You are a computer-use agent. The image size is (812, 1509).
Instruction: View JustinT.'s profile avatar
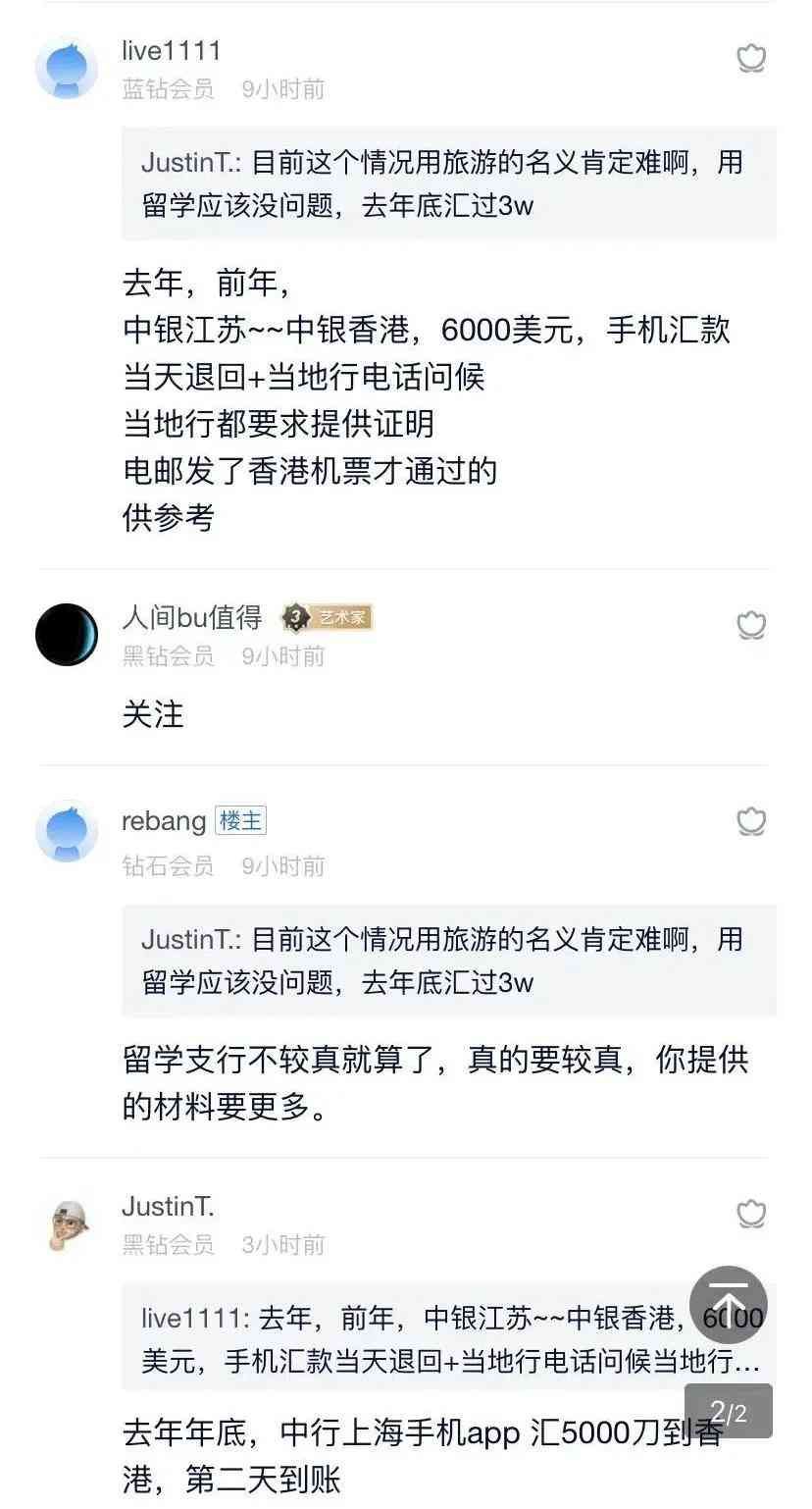click(x=67, y=1223)
